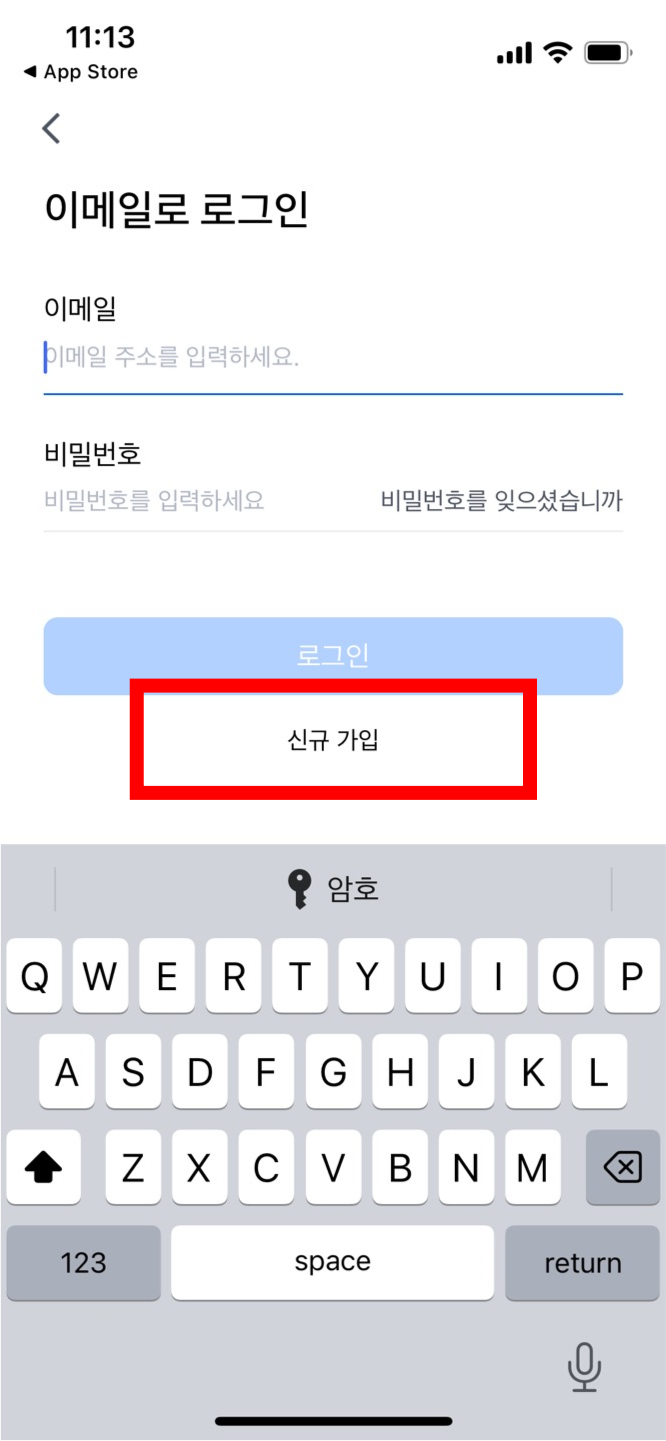The image size is (666, 1441).
Task: Tap the password input field
Action: pyautogui.click(x=200, y=500)
